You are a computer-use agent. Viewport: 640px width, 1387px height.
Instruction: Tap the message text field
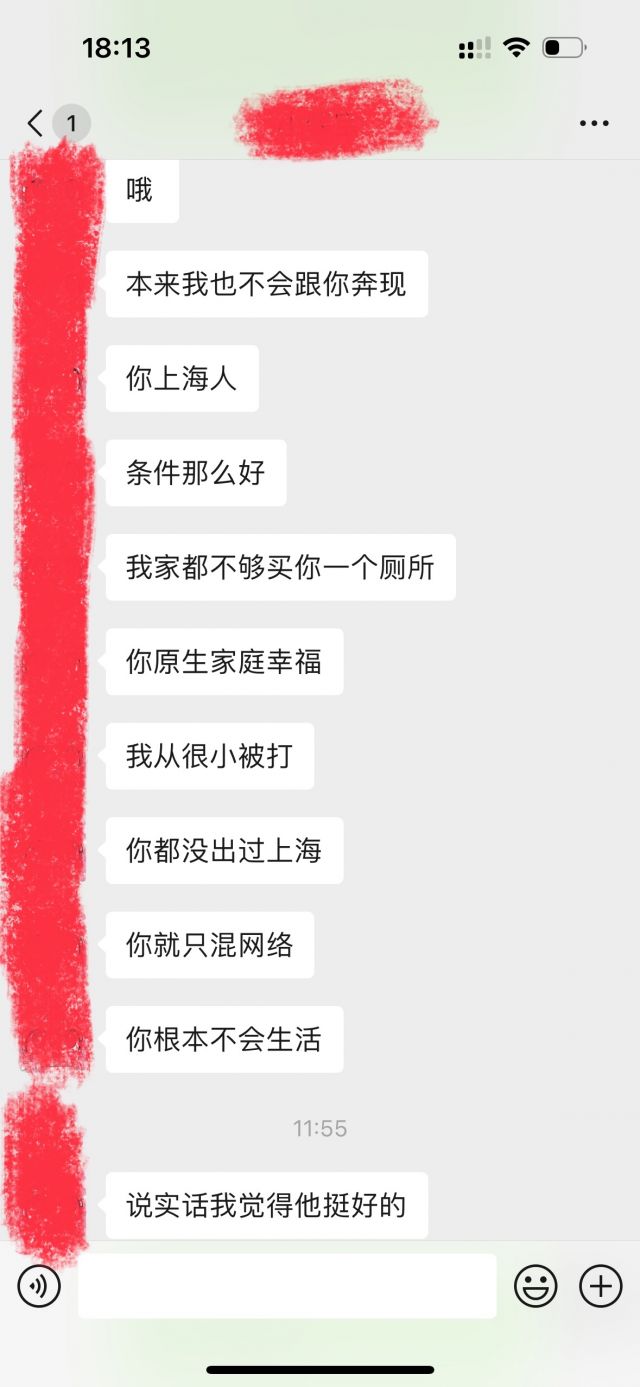pos(287,1286)
